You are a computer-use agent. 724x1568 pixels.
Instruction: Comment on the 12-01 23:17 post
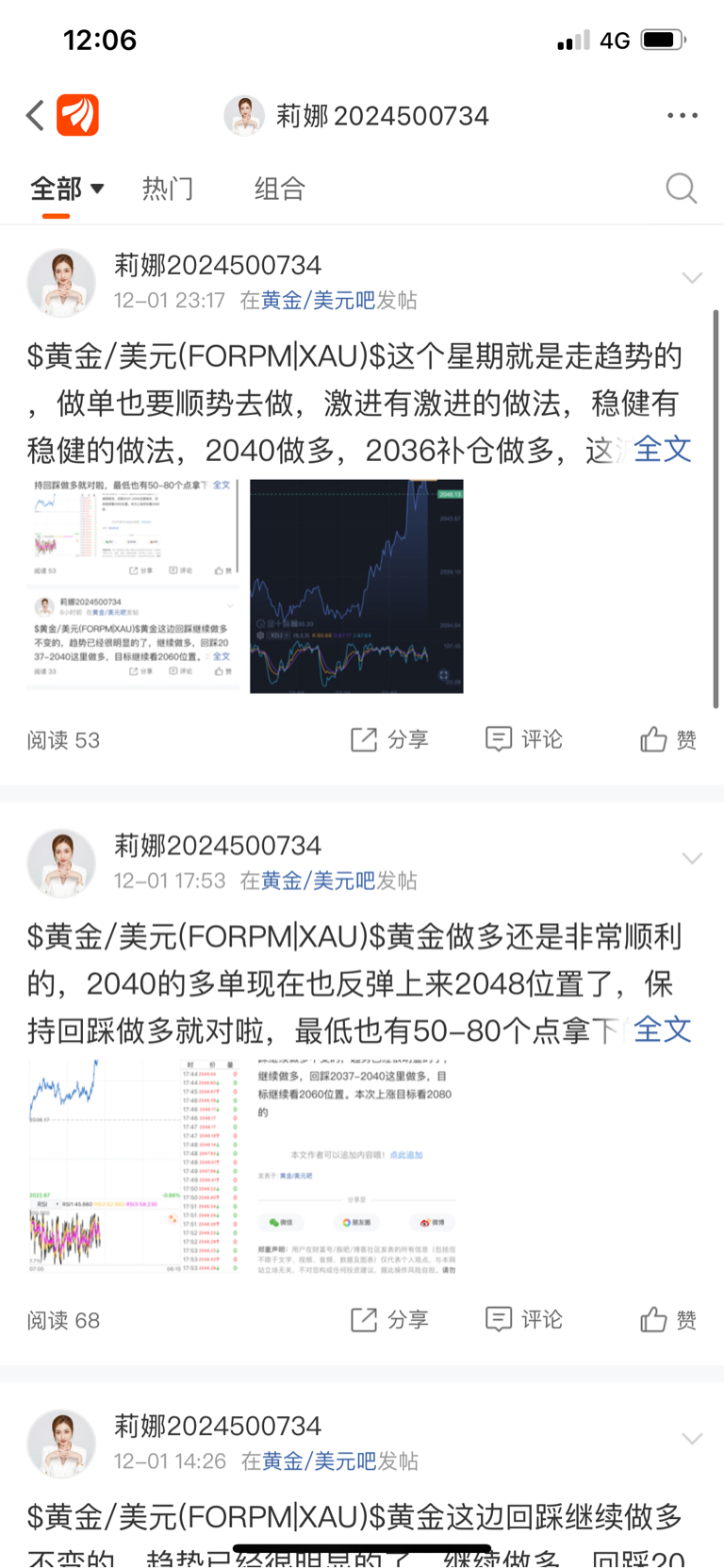(x=523, y=739)
